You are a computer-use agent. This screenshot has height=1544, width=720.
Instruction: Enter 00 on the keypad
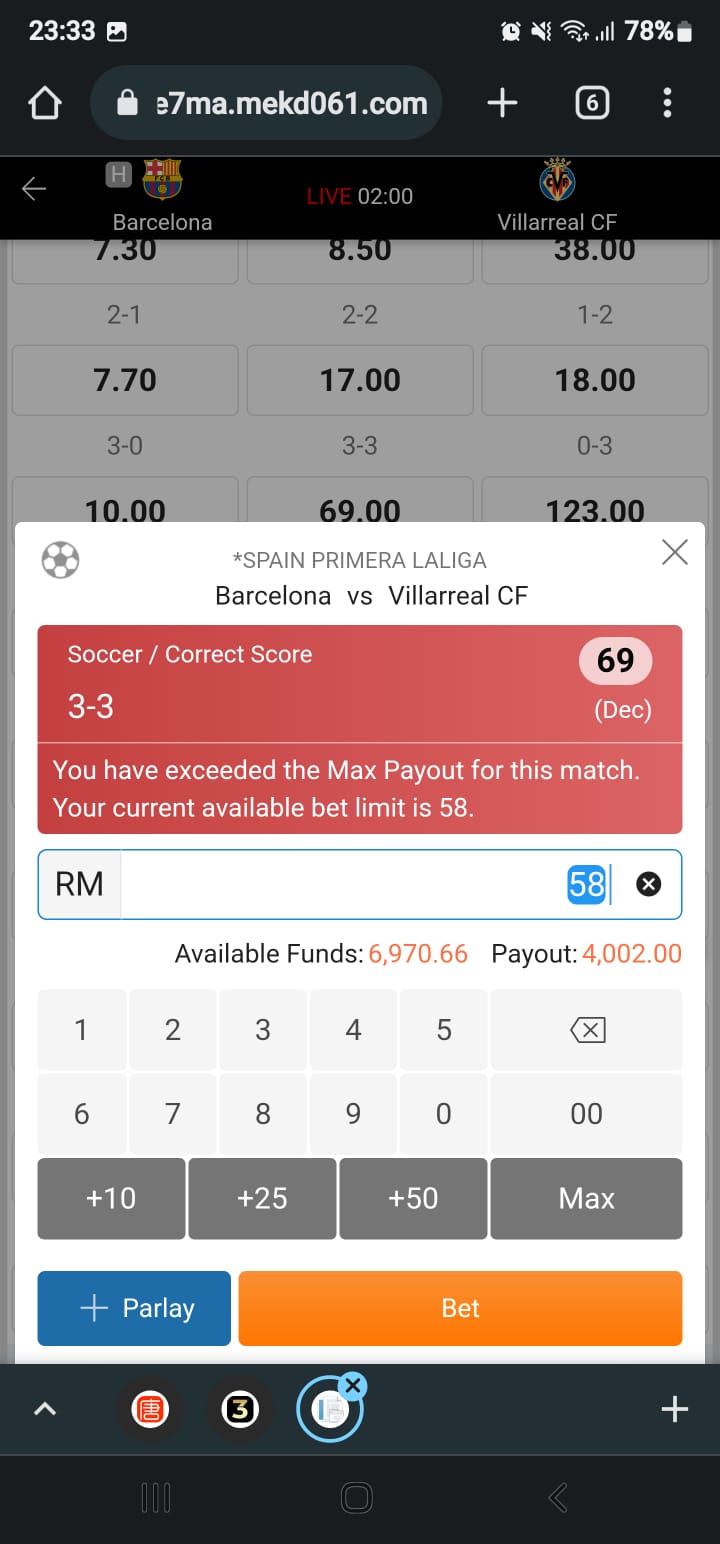tap(586, 1114)
